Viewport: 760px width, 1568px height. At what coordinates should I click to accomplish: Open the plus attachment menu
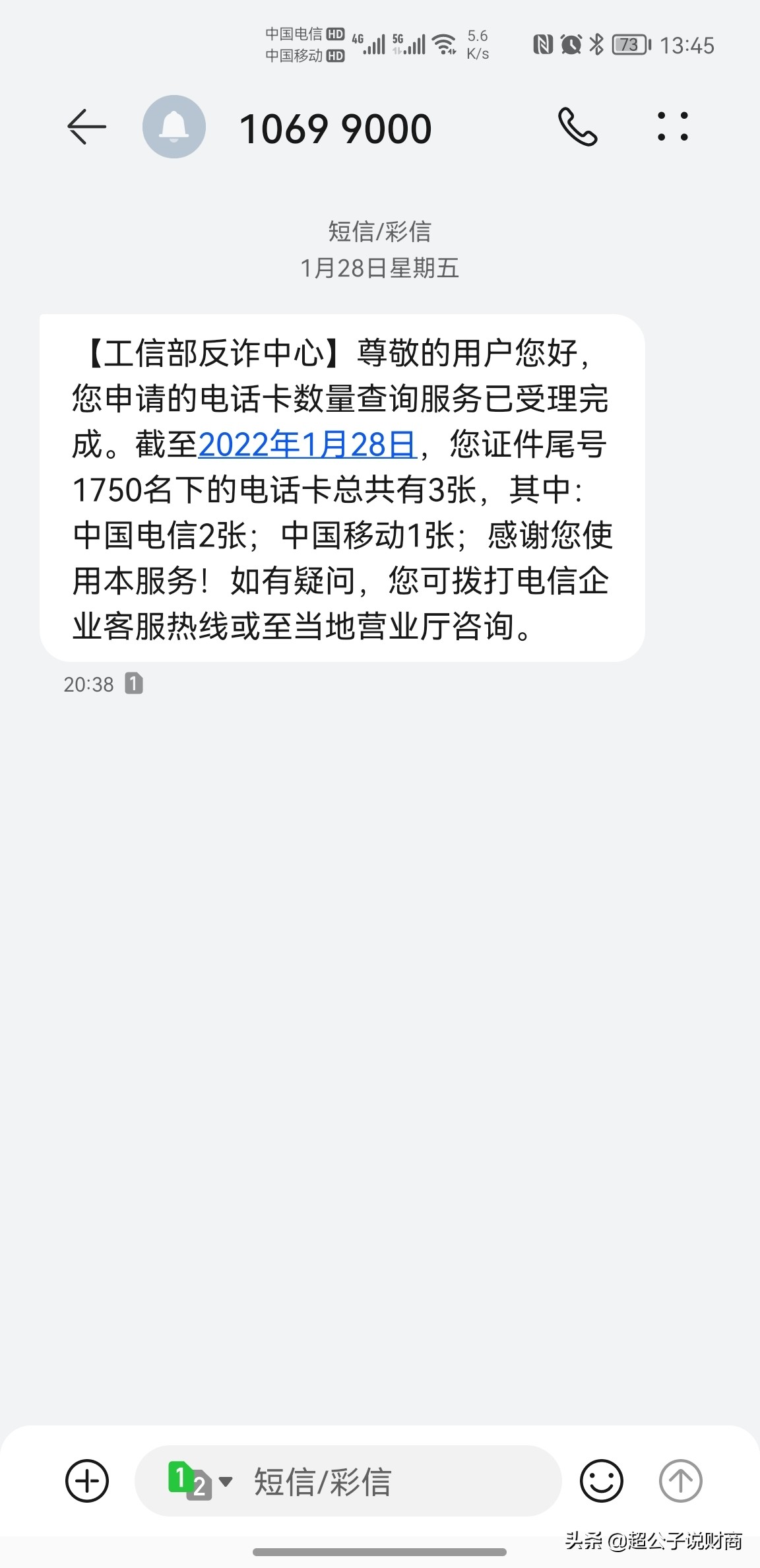(x=87, y=1481)
